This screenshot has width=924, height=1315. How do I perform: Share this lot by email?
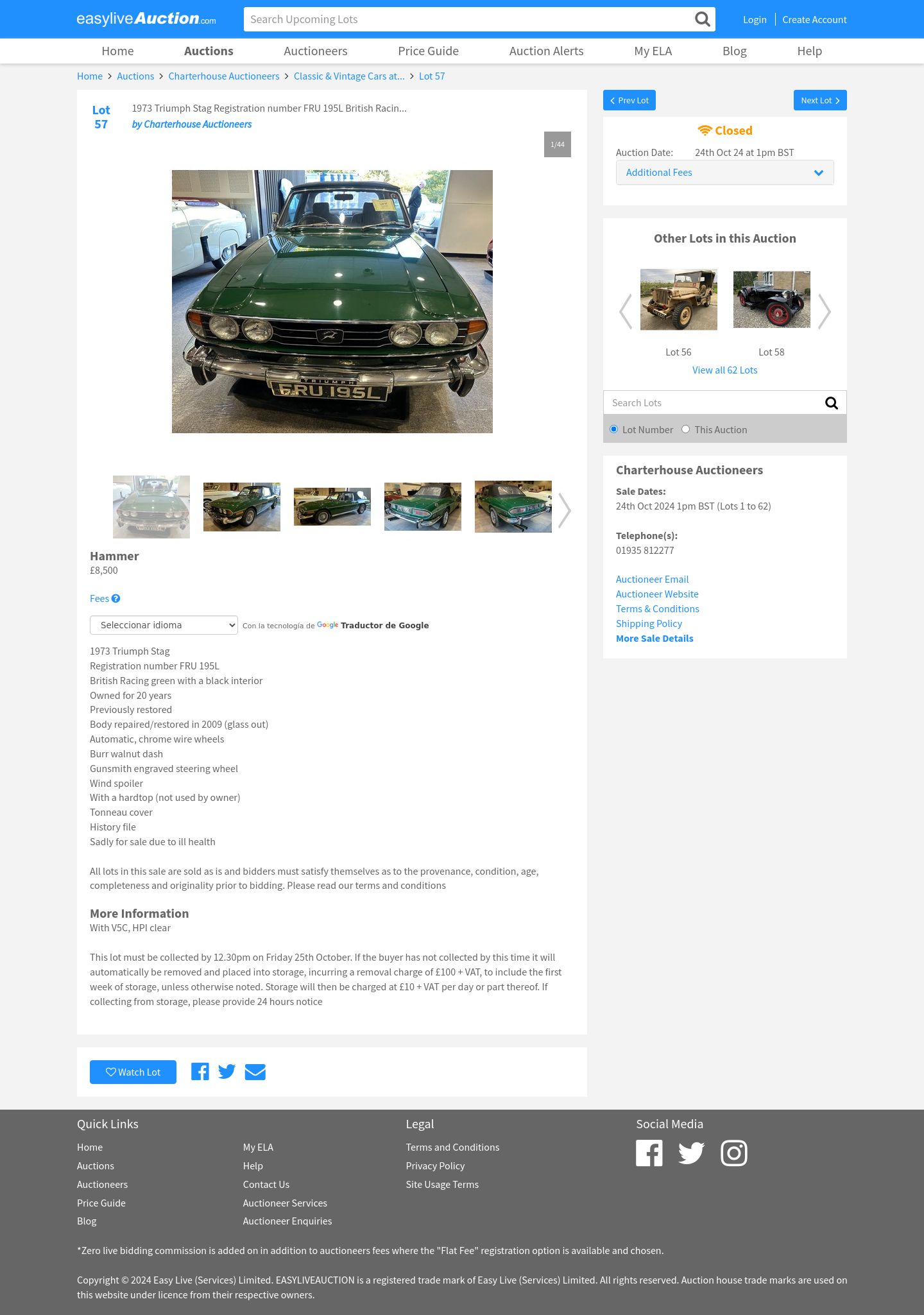255,1072
